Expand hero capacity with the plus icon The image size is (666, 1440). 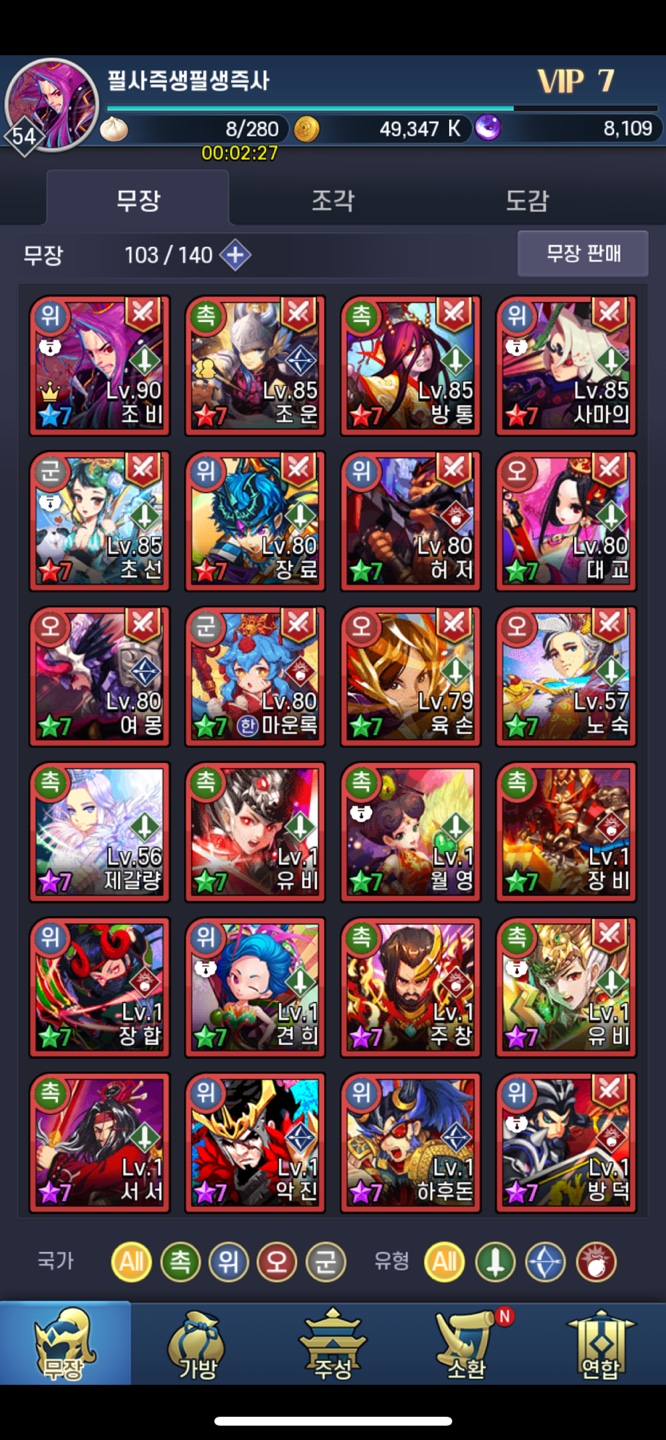point(235,255)
